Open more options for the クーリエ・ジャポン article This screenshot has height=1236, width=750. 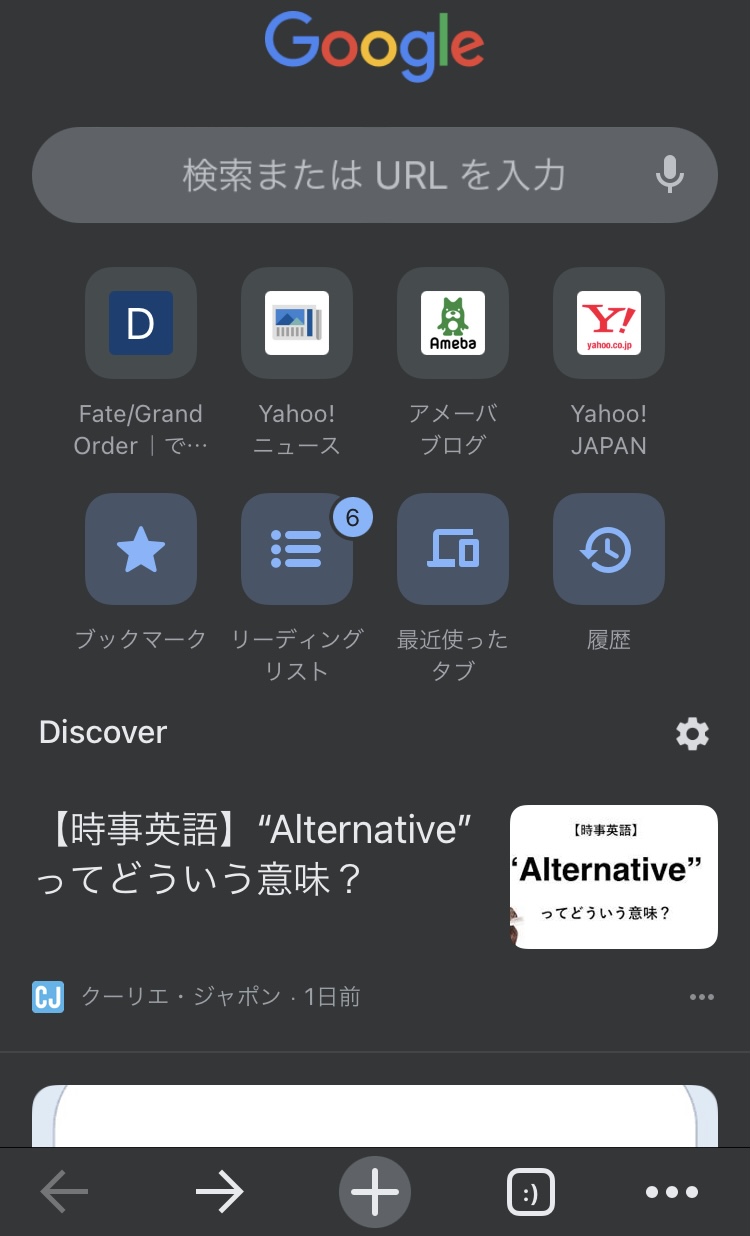click(702, 997)
